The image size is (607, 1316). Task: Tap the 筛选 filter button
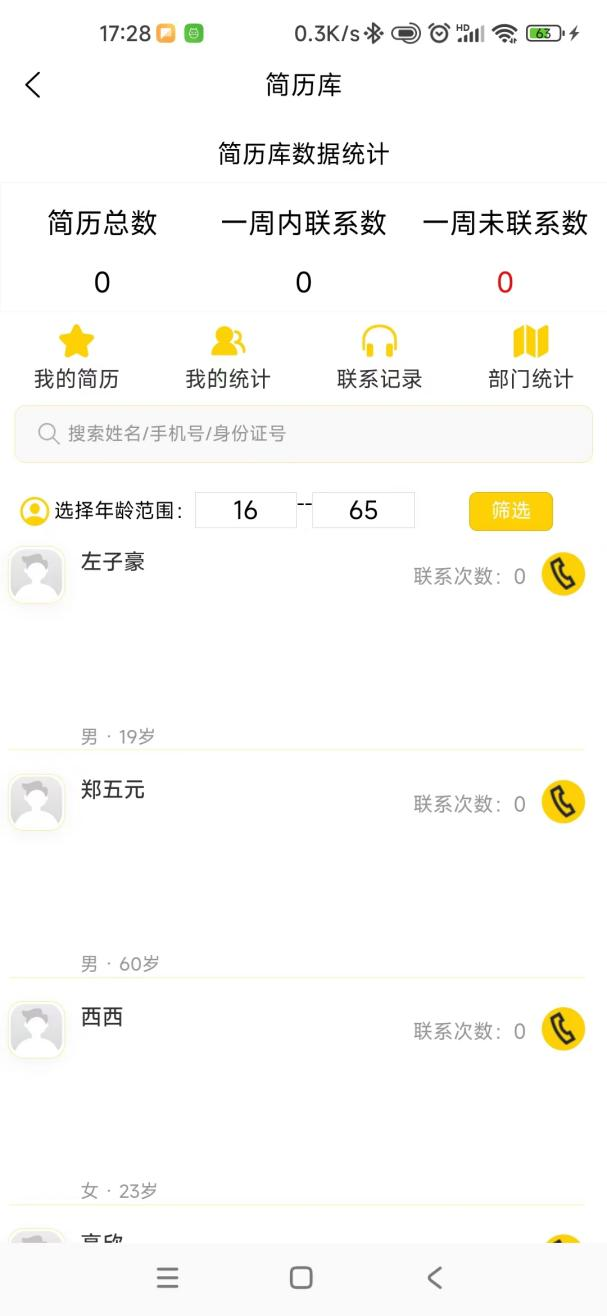coord(510,511)
